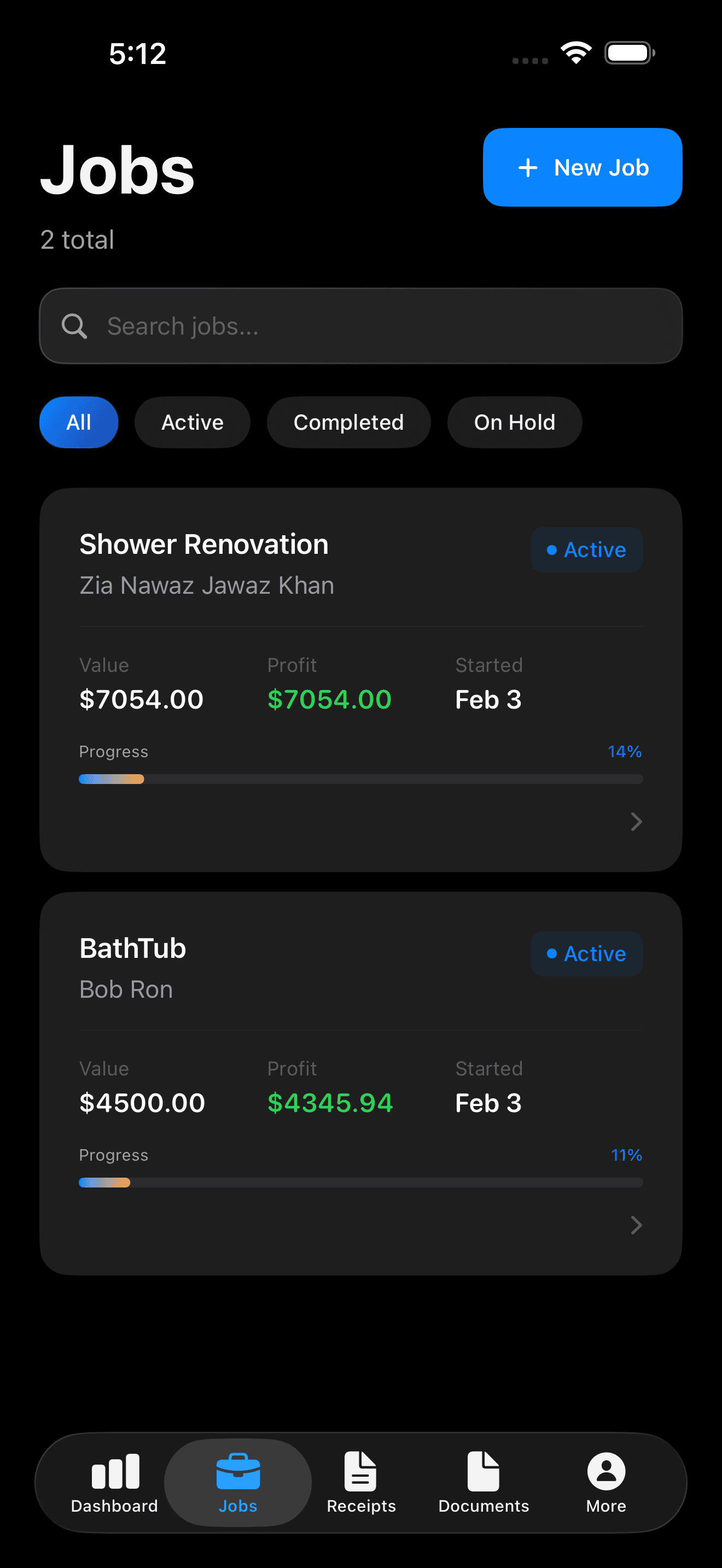
Task: Expand the Shower Renovation job via chevron
Action: point(636,822)
